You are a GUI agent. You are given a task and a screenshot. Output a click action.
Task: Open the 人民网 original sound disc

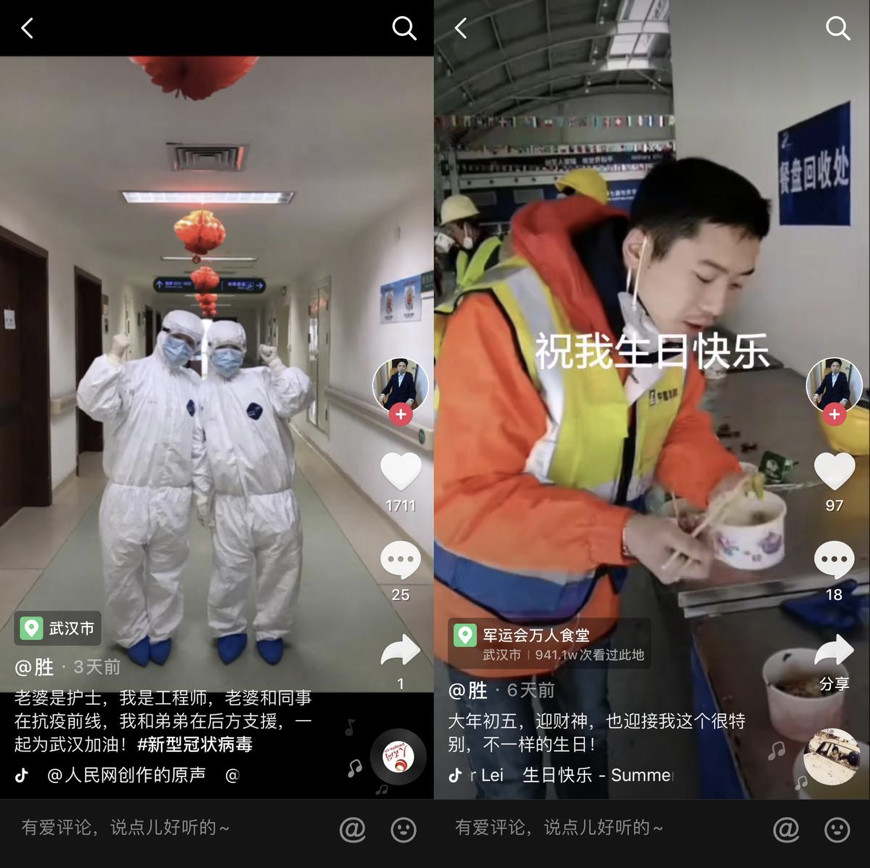[x=398, y=756]
